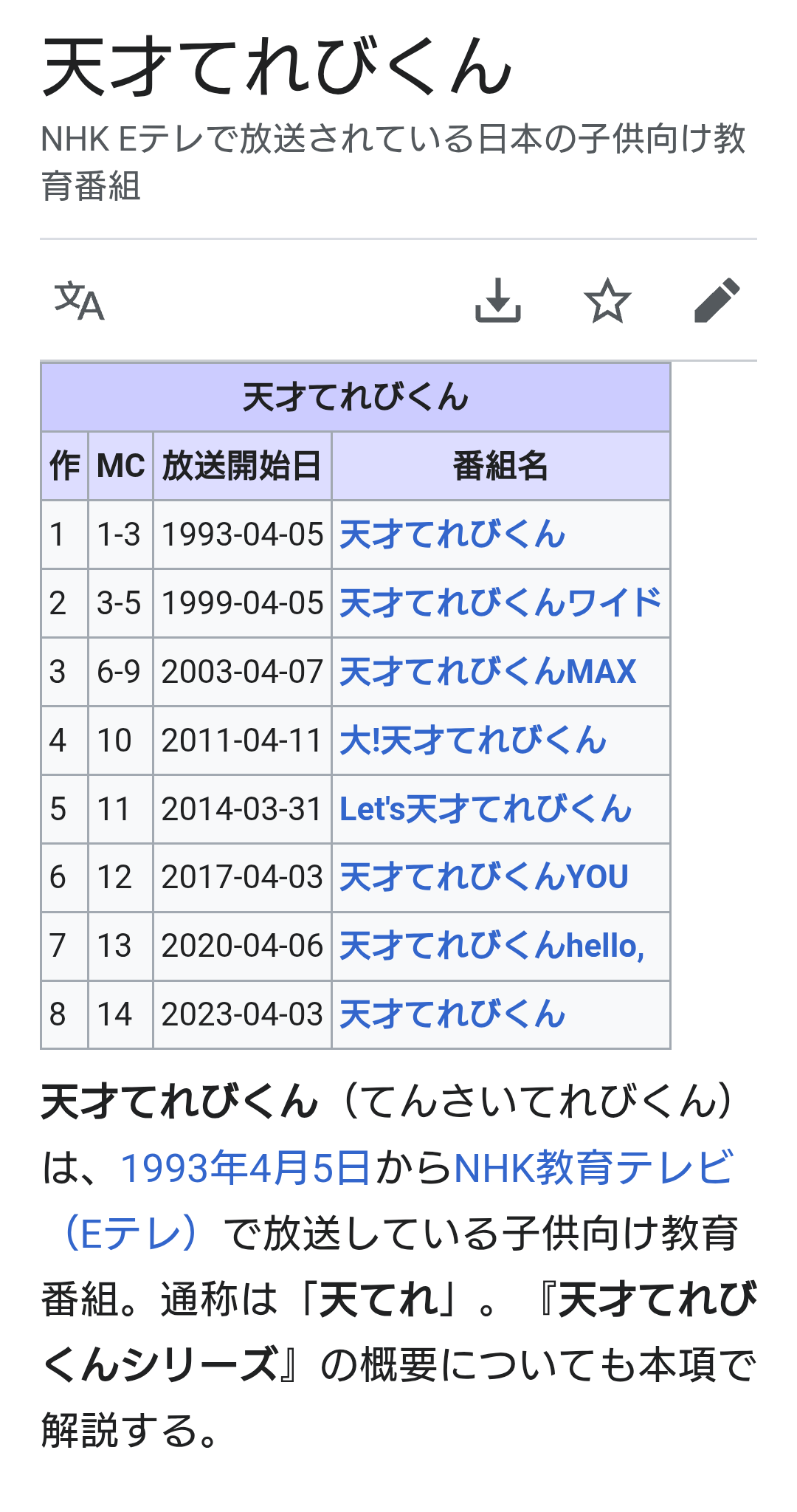Viewport: 797px width, 1512px height.
Task: Open 天才てれびくん link dated 2023-04-03
Action: (452, 1014)
